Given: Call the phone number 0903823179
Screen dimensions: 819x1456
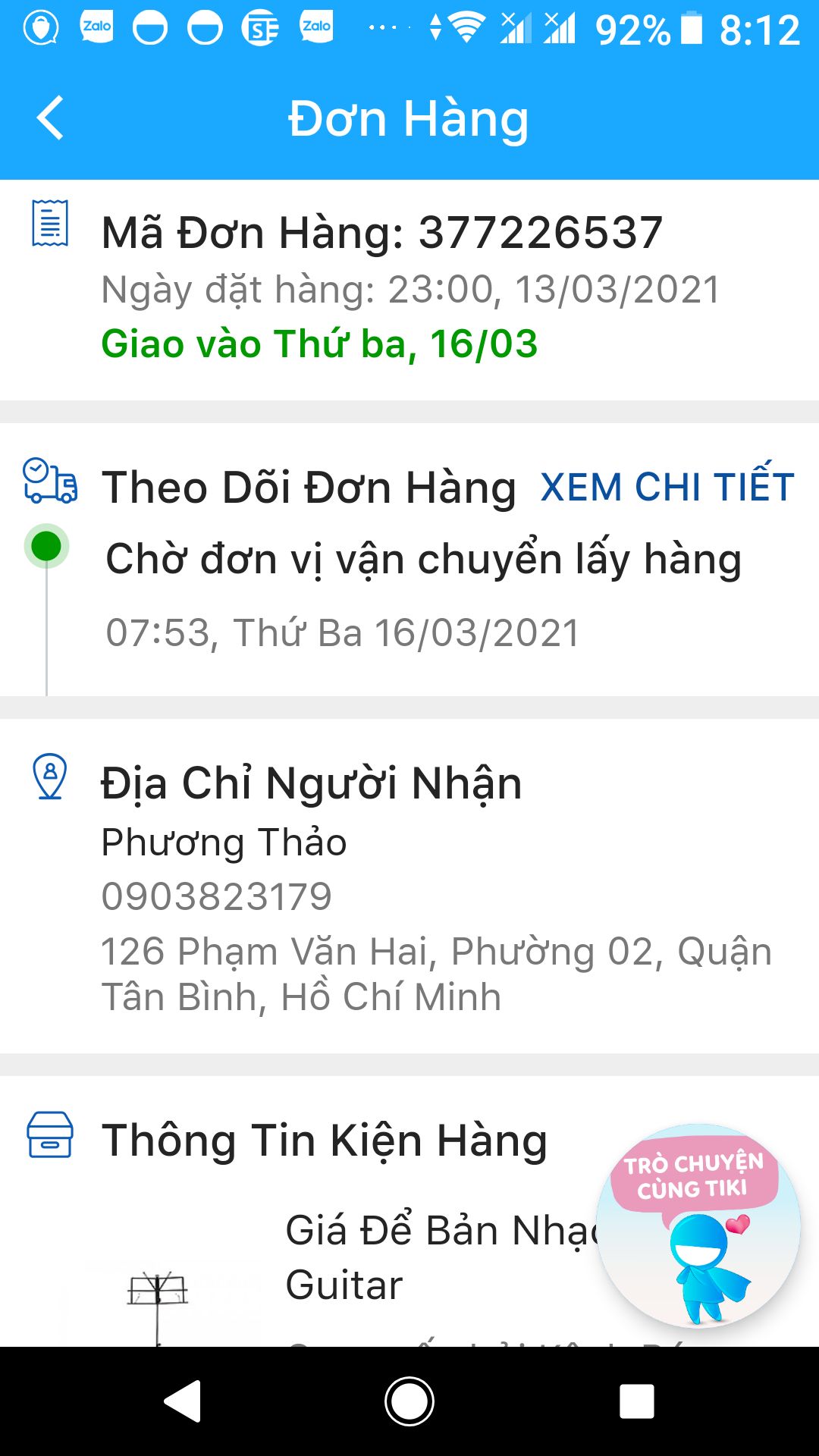Looking at the screenshot, I should [218, 896].
